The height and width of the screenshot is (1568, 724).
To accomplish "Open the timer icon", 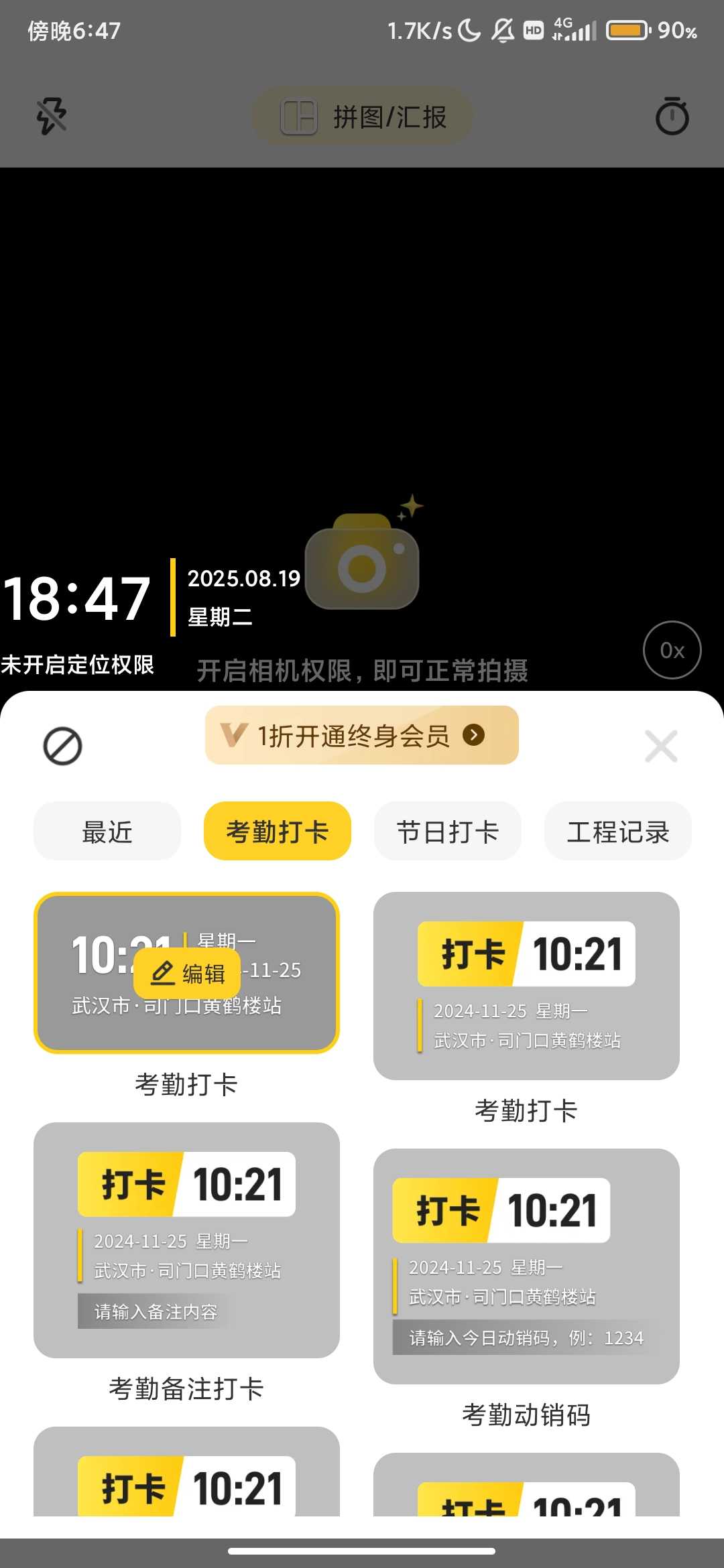I will (x=672, y=117).
